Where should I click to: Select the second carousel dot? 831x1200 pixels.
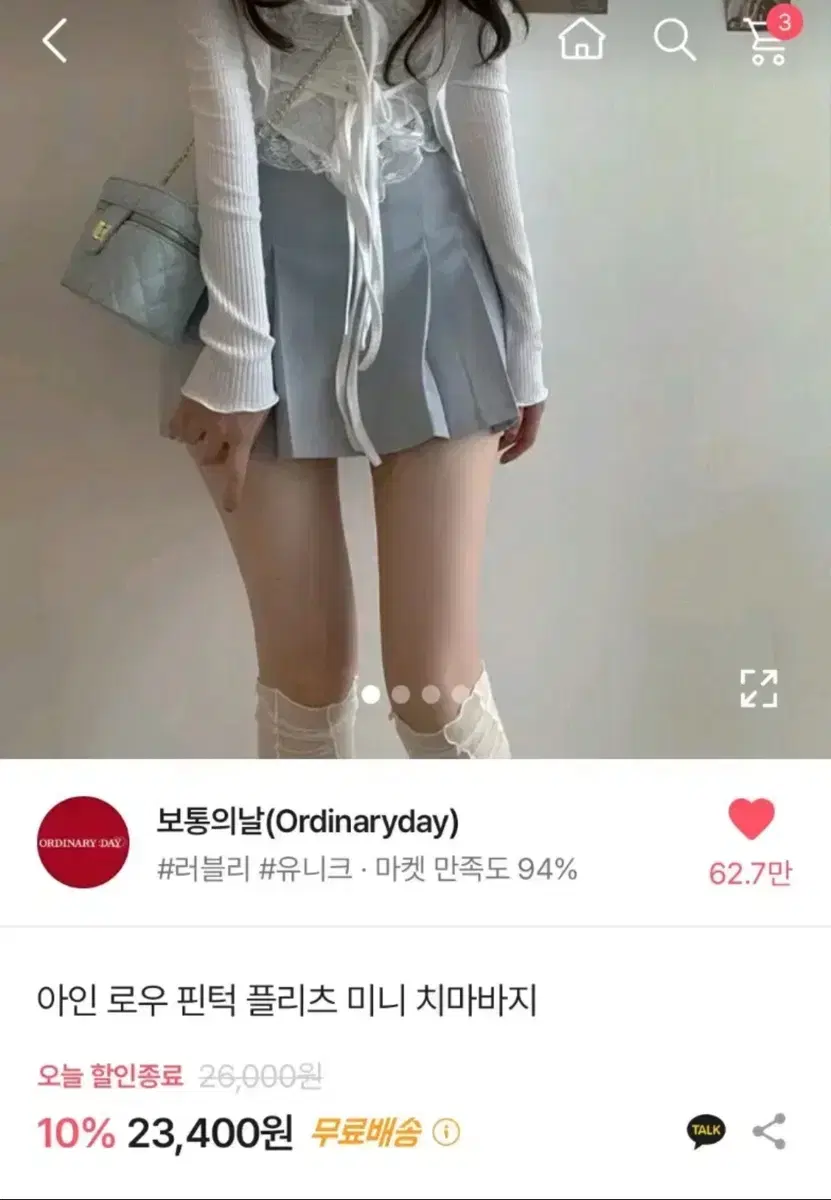[x=401, y=693]
